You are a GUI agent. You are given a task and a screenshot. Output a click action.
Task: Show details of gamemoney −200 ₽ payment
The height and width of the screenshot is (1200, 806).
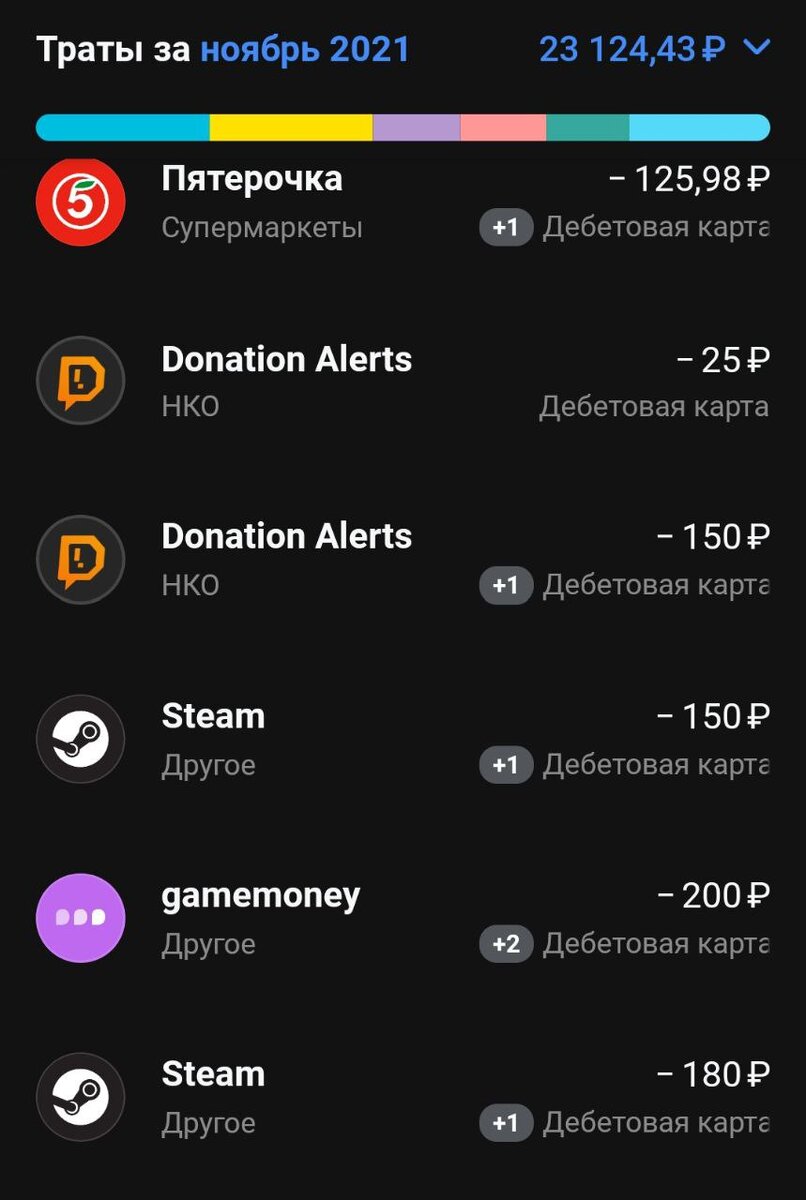402,918
